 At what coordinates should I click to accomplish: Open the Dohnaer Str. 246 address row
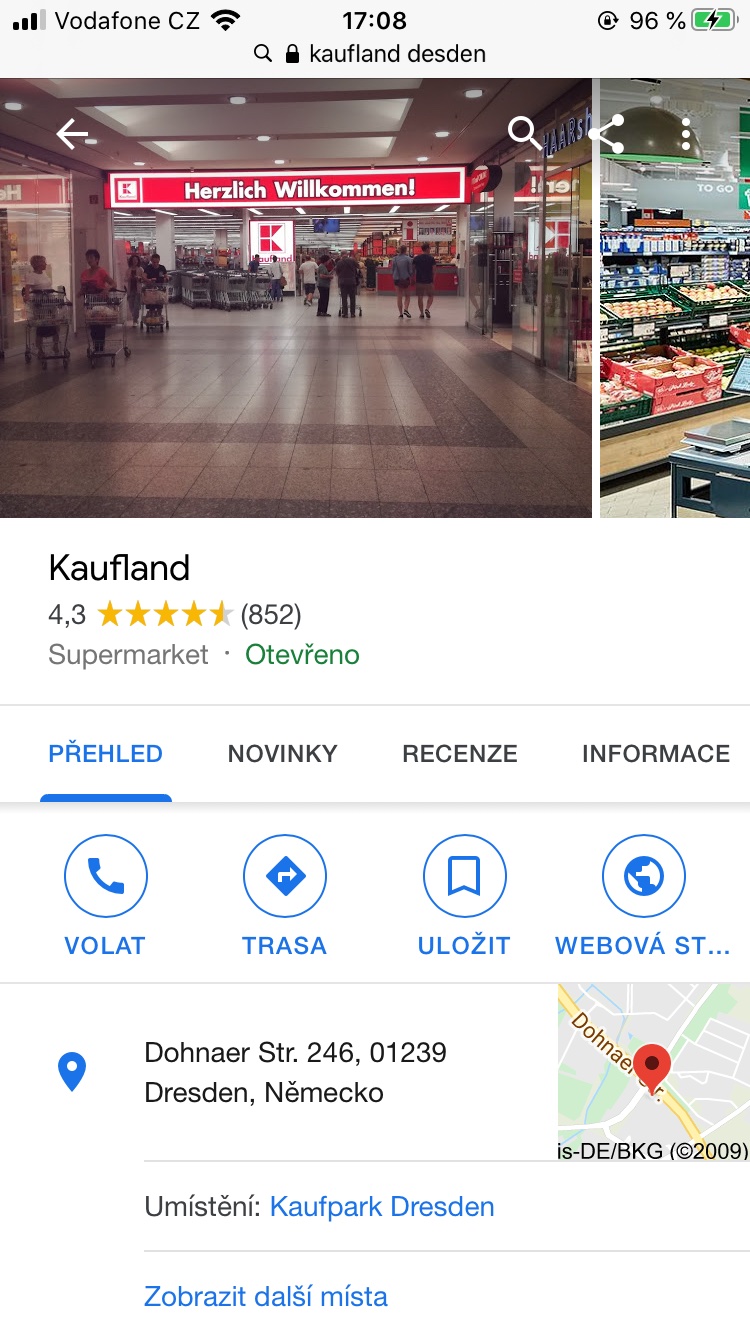295,1072
